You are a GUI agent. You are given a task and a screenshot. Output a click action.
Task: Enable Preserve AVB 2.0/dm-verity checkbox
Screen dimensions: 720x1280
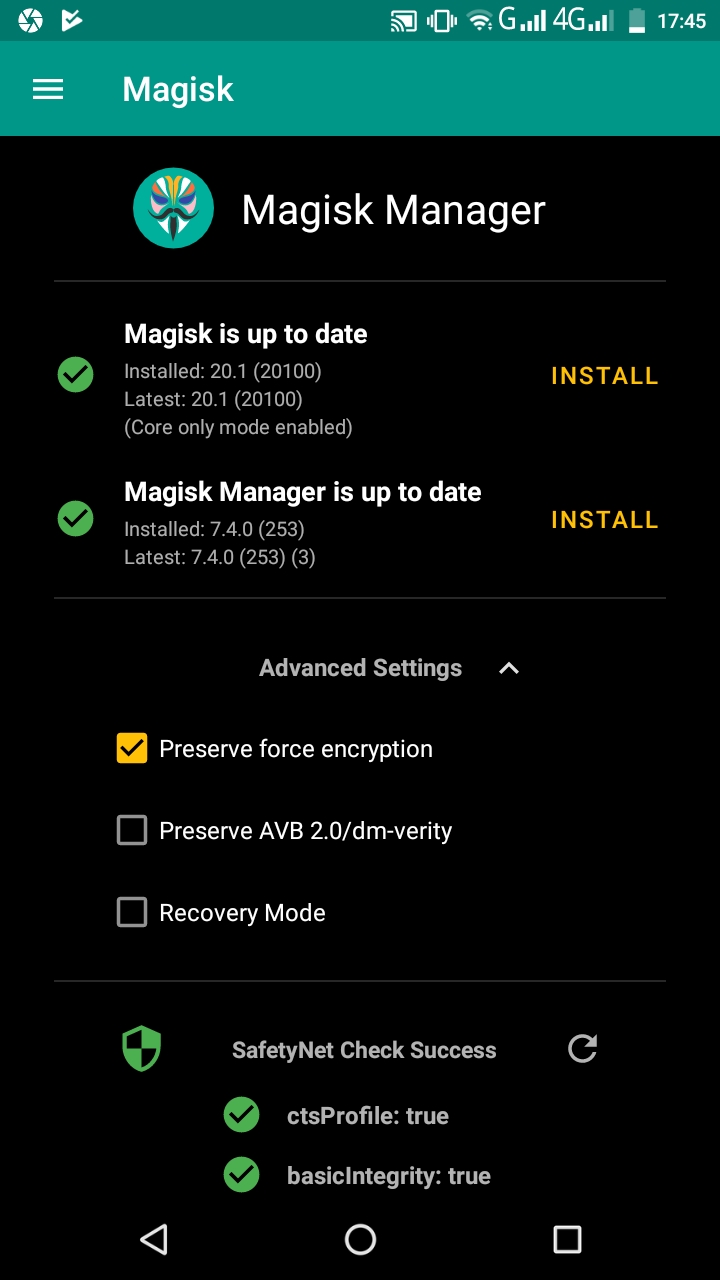132,831
